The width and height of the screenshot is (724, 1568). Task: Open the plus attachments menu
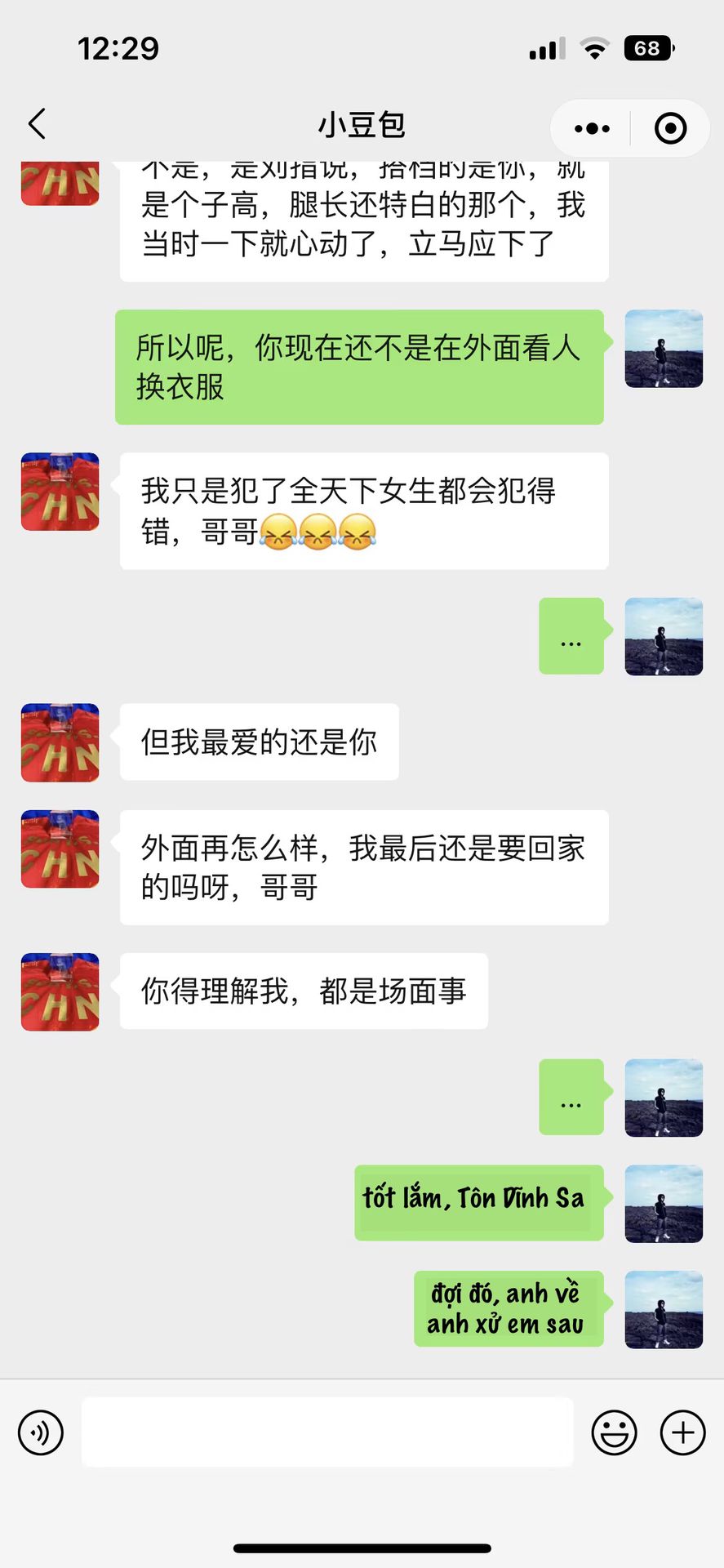point(682,1432)
